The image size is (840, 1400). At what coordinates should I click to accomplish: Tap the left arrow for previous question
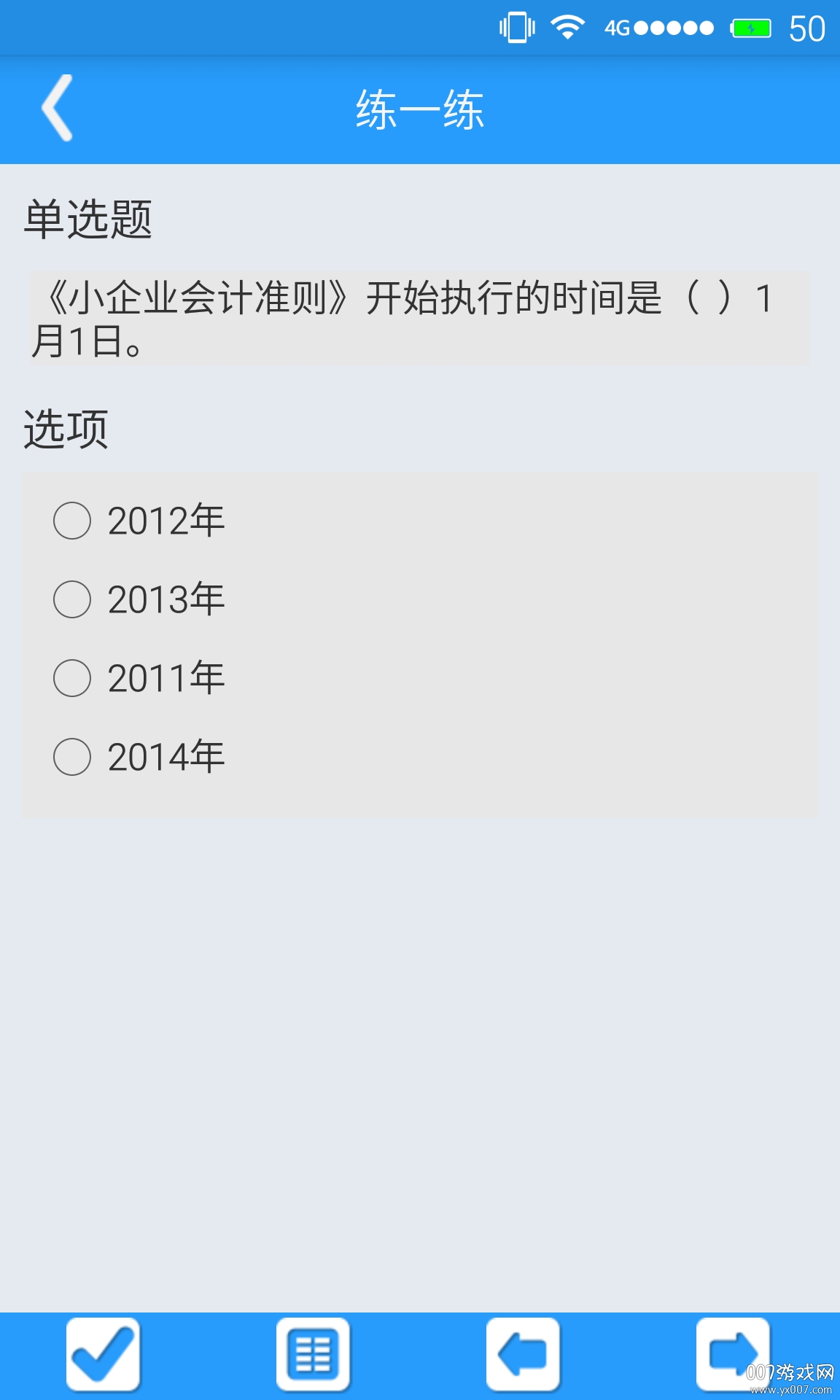[x=525, y=1353]
